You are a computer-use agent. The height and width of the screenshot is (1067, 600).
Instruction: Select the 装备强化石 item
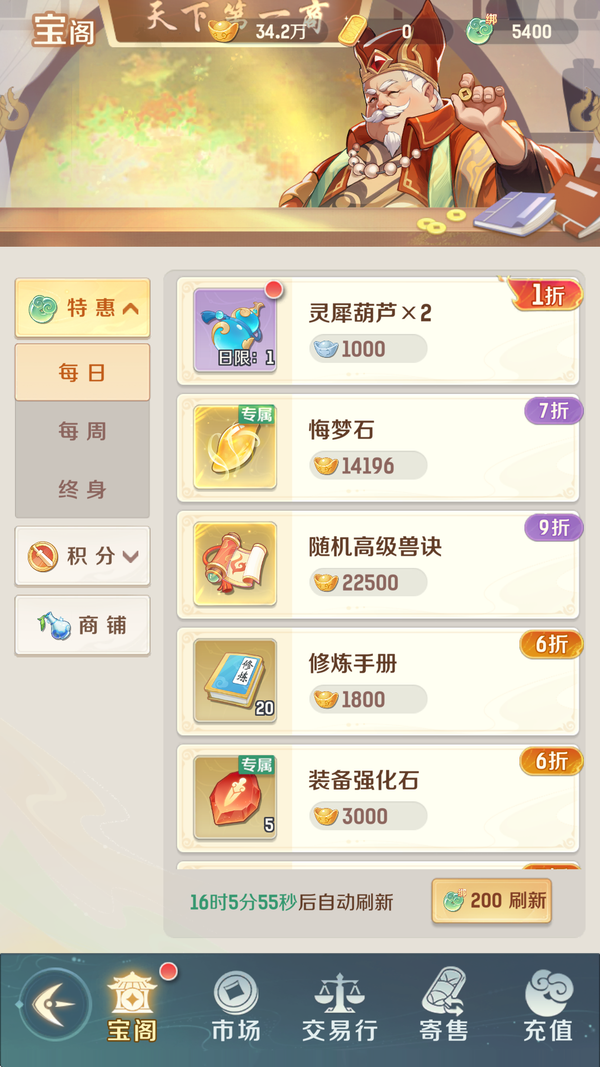click(378, 799)
